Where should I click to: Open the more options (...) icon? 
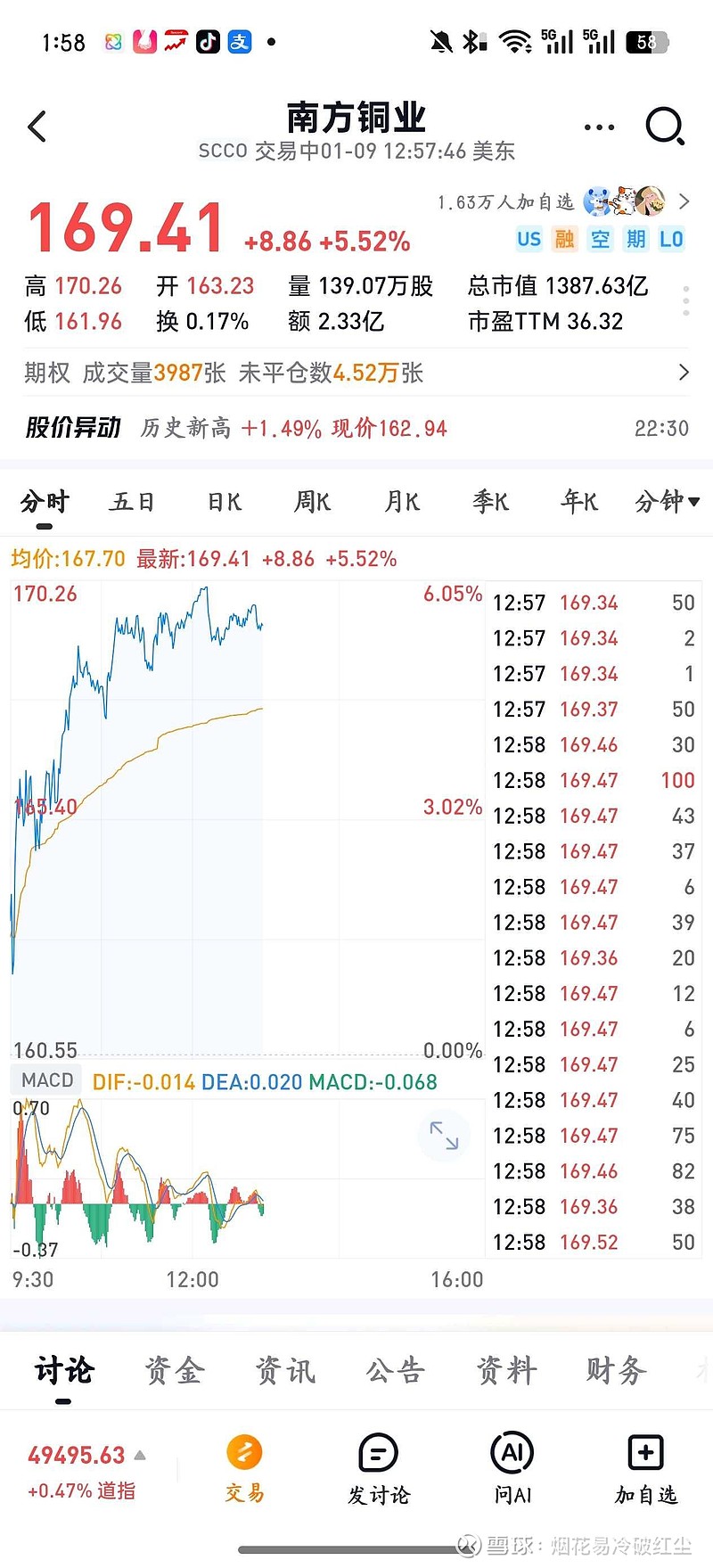click(x=598, y=127)
